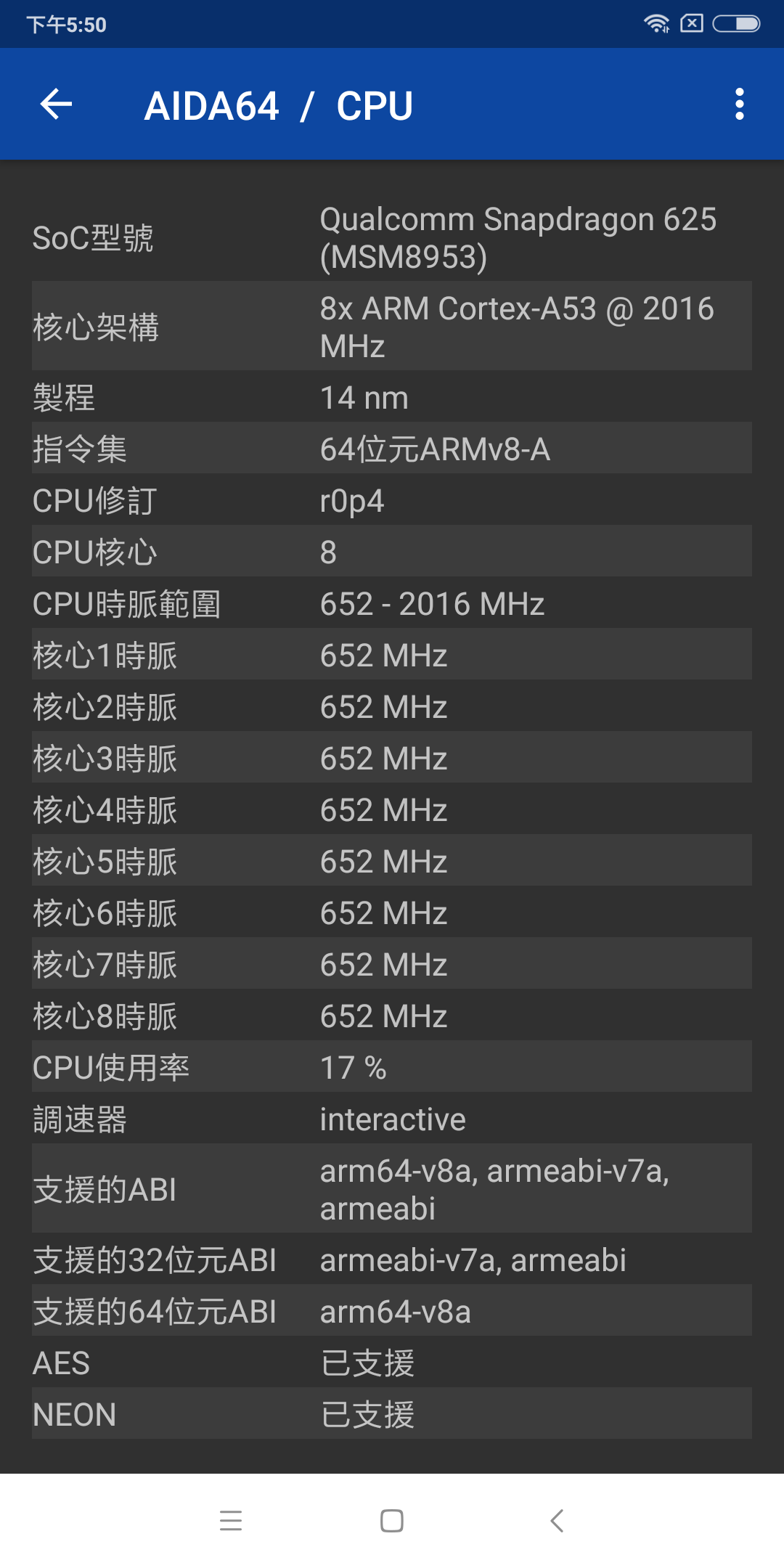784x1568 pixels.
Task: Go back from the CPU page
Action: tap(56, 105)
